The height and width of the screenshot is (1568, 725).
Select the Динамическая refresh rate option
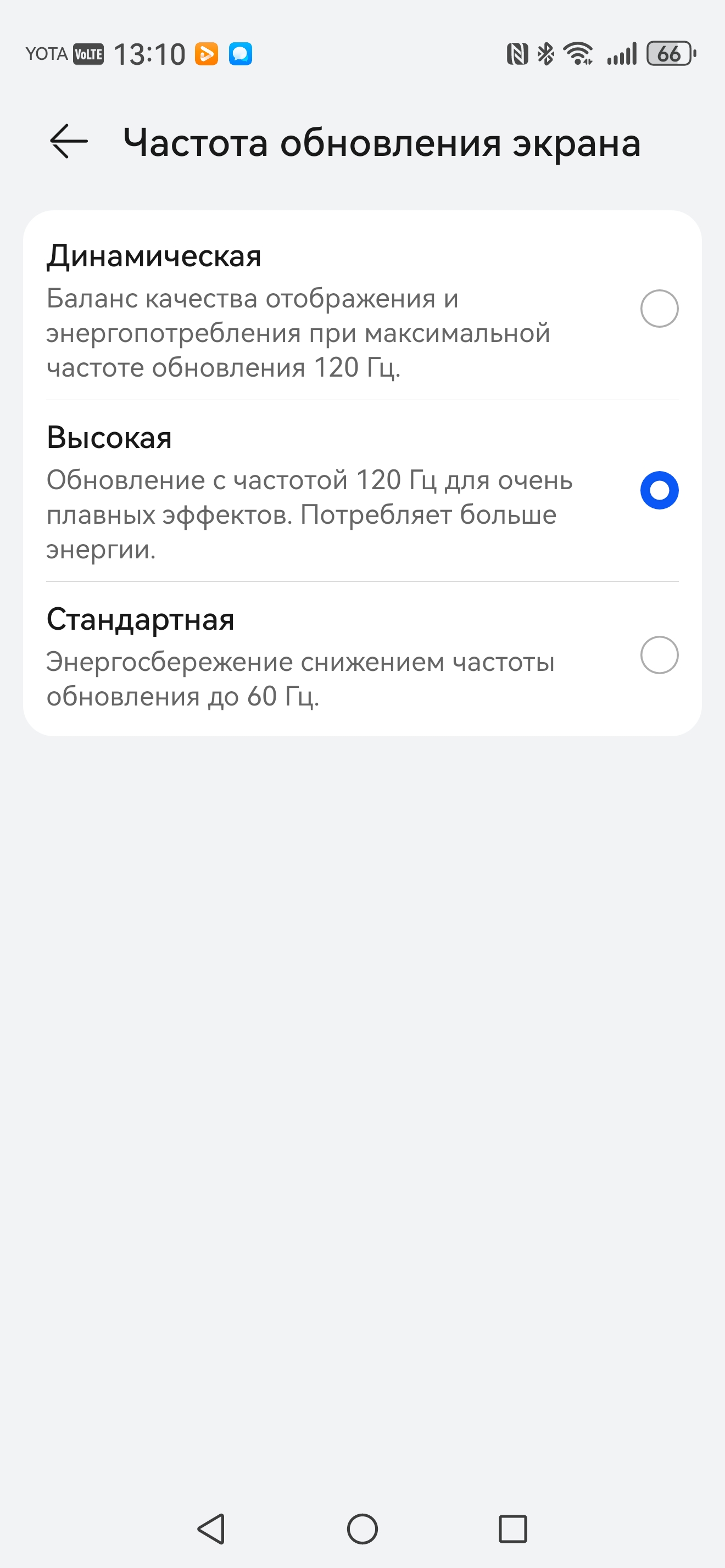point(659,309)
